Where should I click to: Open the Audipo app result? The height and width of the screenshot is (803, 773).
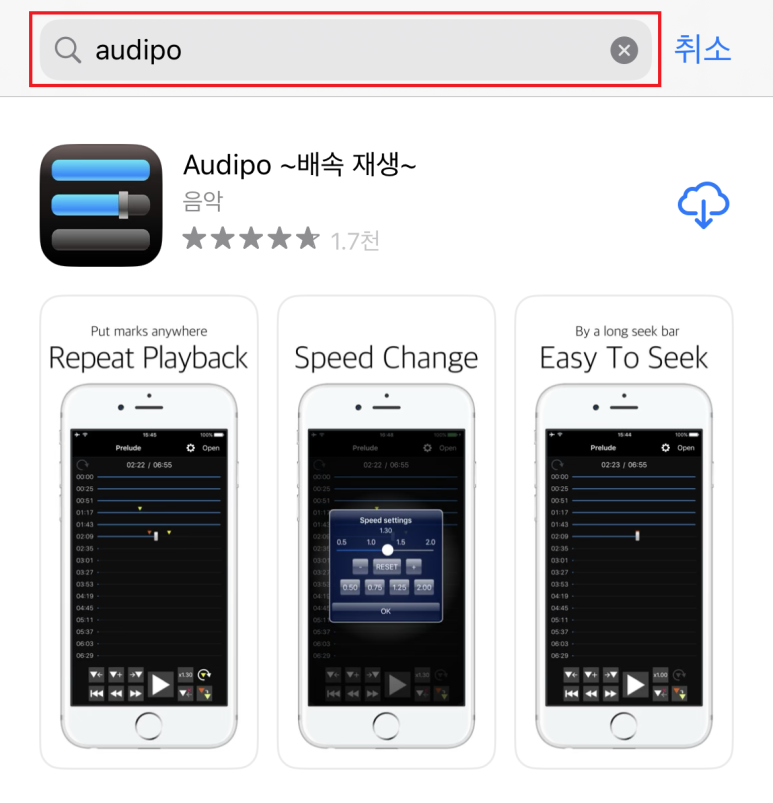pos(299,166)
